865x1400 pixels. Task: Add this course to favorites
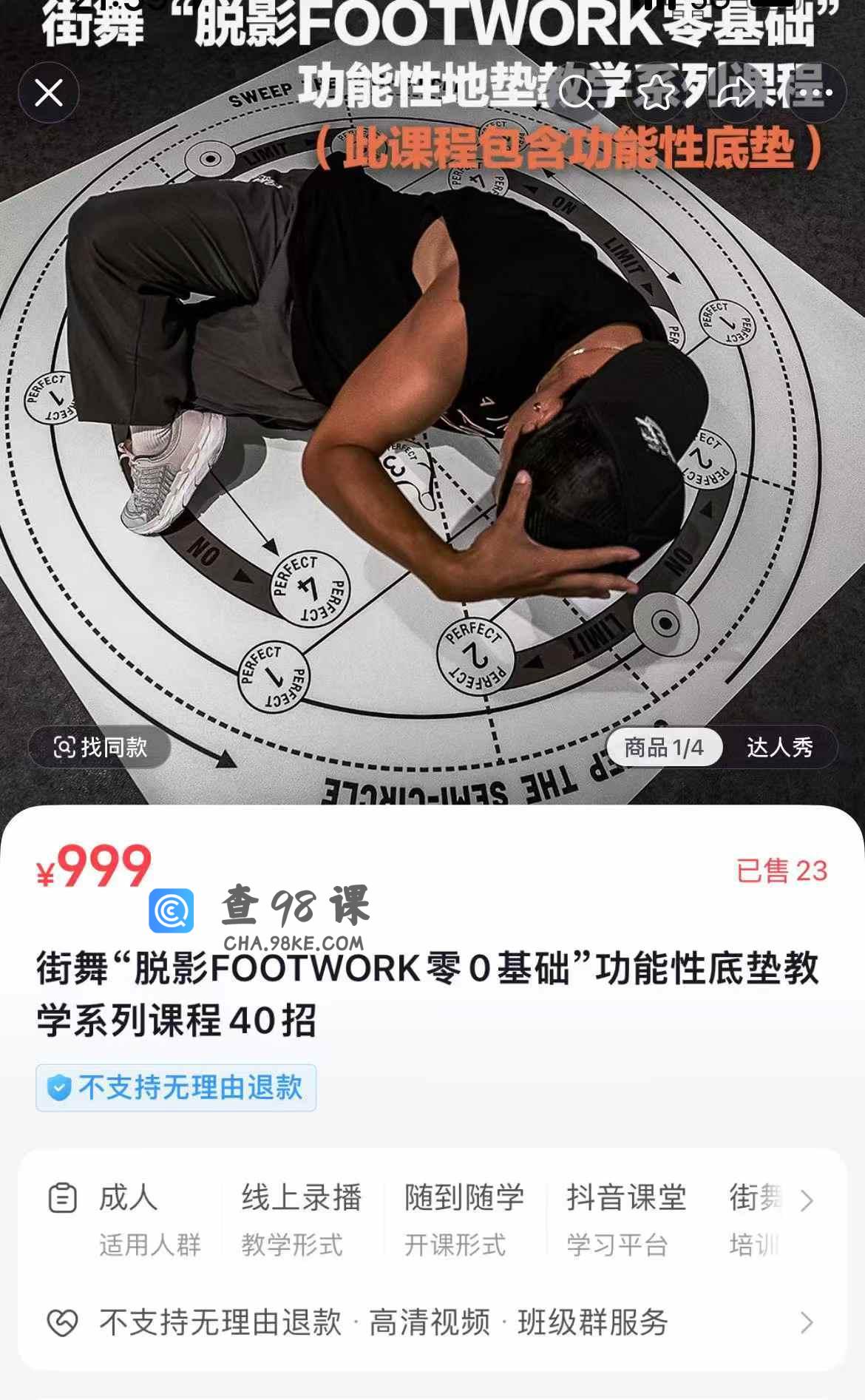pyautogui.click(x=656, y=93)
